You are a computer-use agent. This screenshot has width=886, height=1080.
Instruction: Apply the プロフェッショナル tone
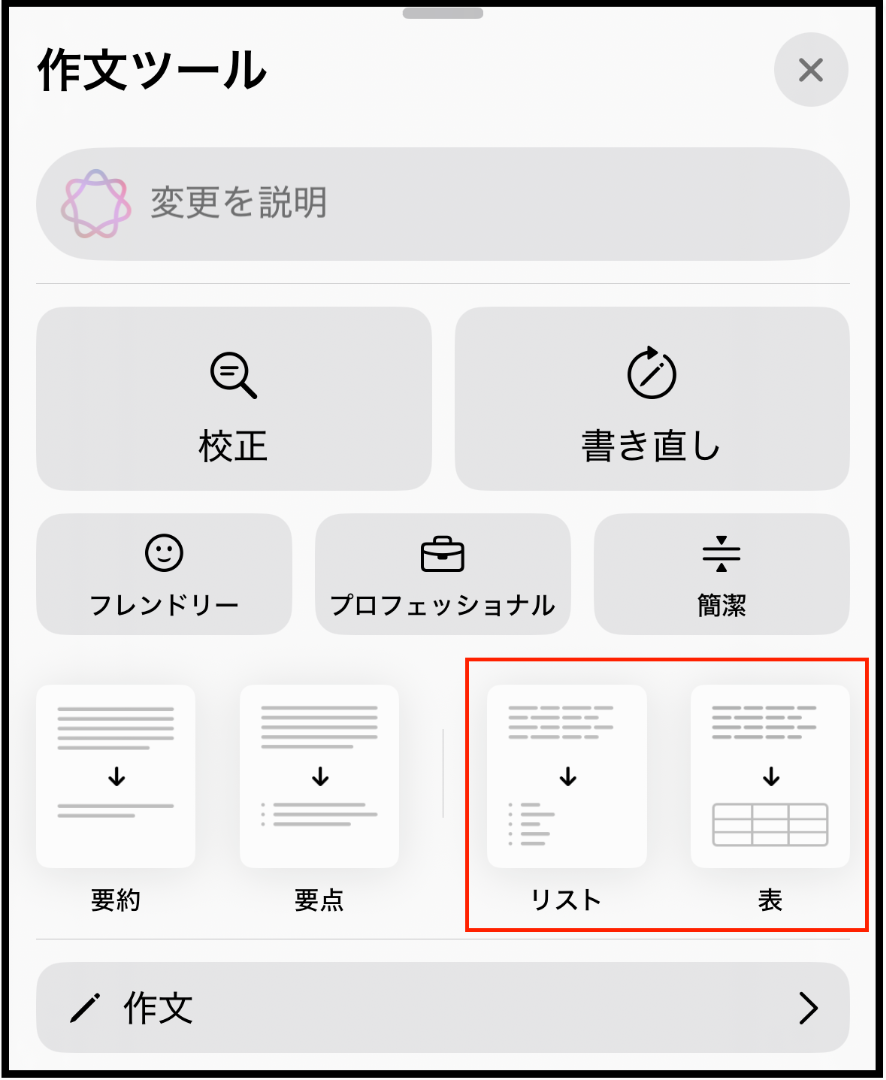[442, 574]
